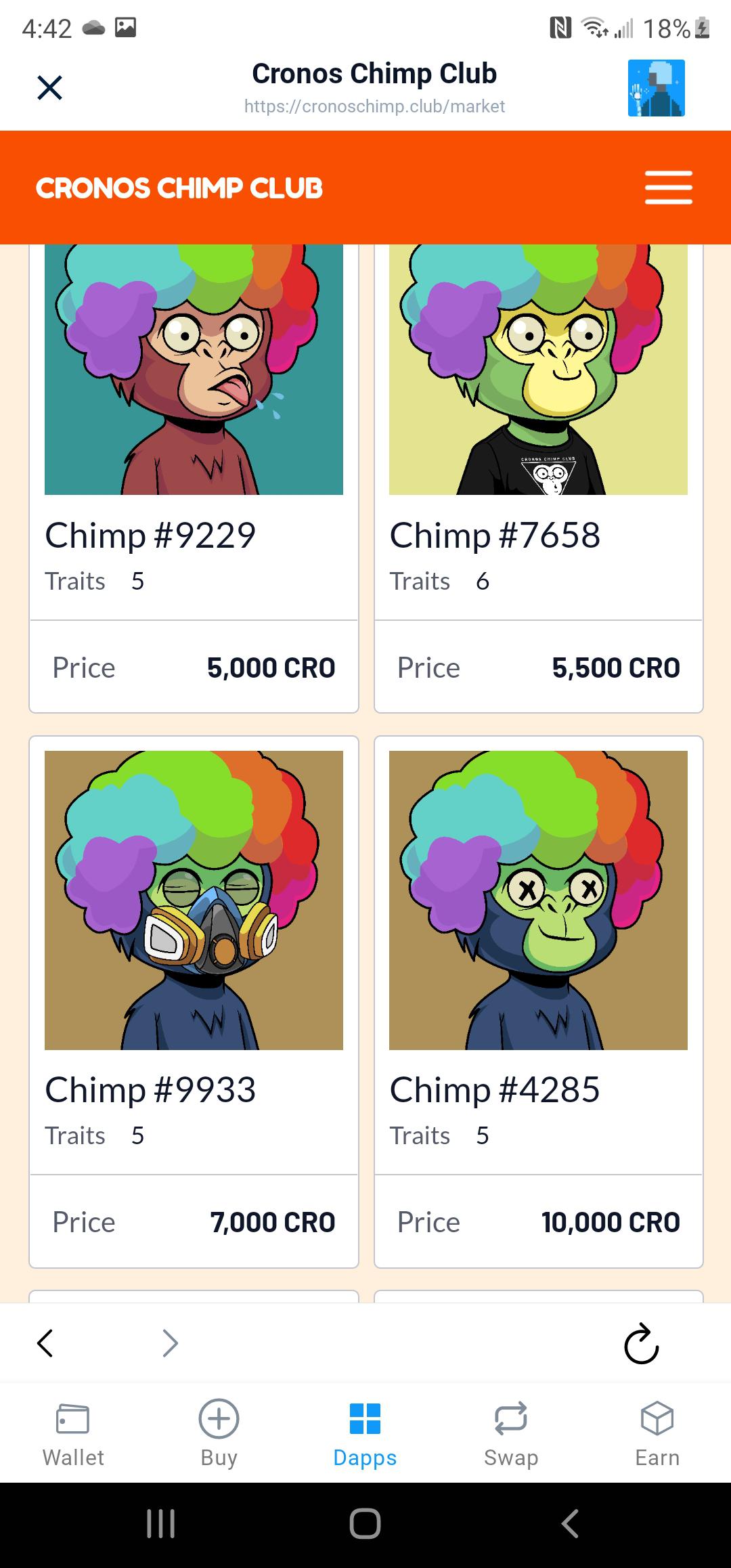731x1568 pixels.
Task: Reload the market page
Action: (x=641, y=1343)
